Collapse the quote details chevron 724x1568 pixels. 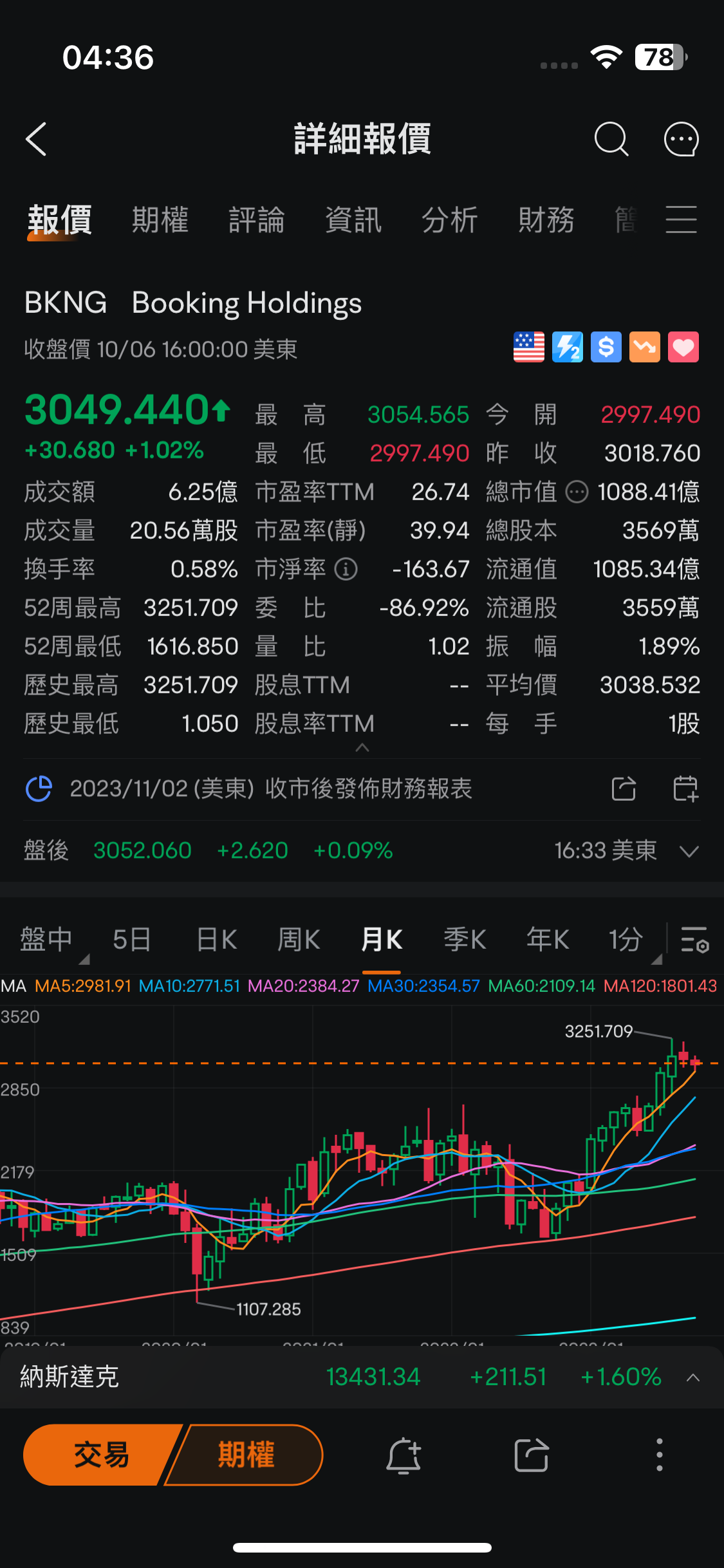coord(362,748)
